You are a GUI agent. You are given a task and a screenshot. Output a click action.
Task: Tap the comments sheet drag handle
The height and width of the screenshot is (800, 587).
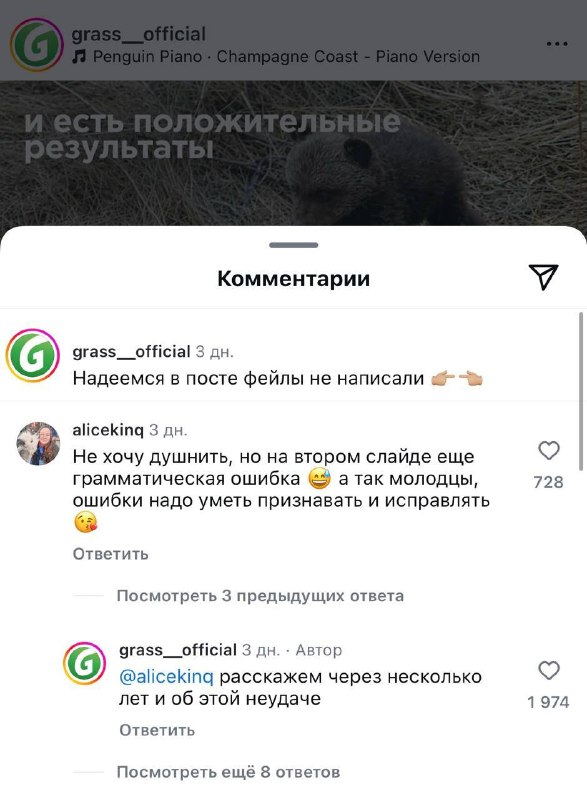pyautogui.click(x=294, y=245)
